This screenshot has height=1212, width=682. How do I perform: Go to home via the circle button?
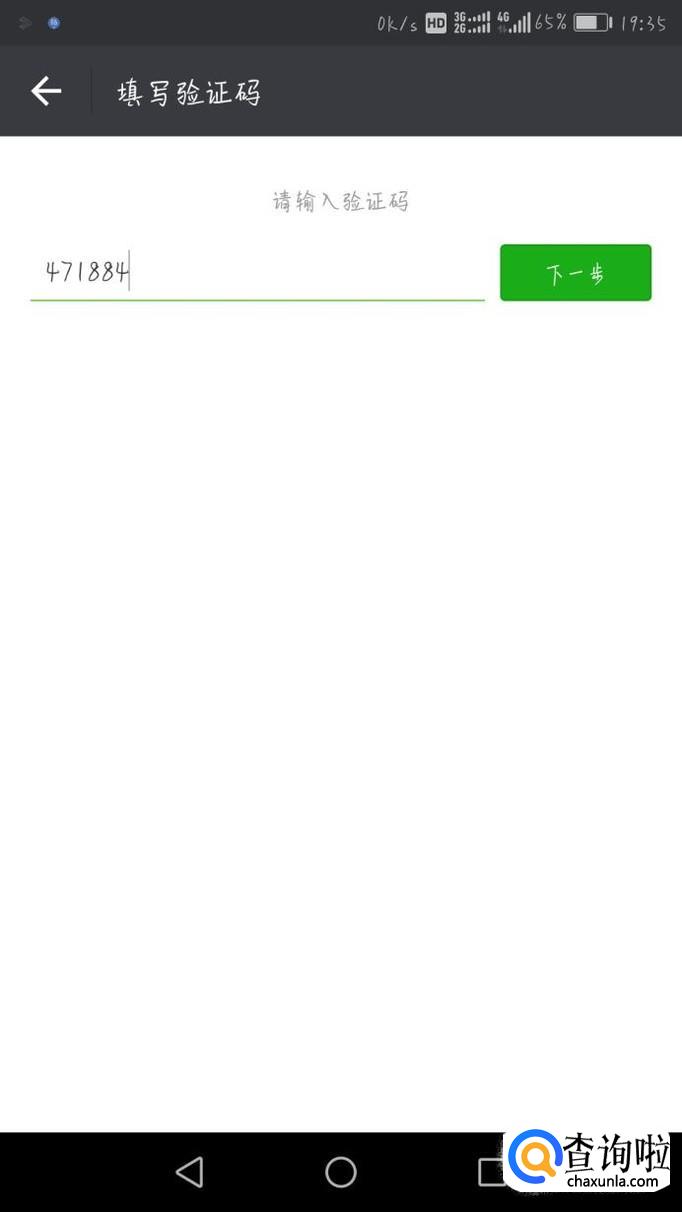pyautogui.click(x=341, y=1171)
